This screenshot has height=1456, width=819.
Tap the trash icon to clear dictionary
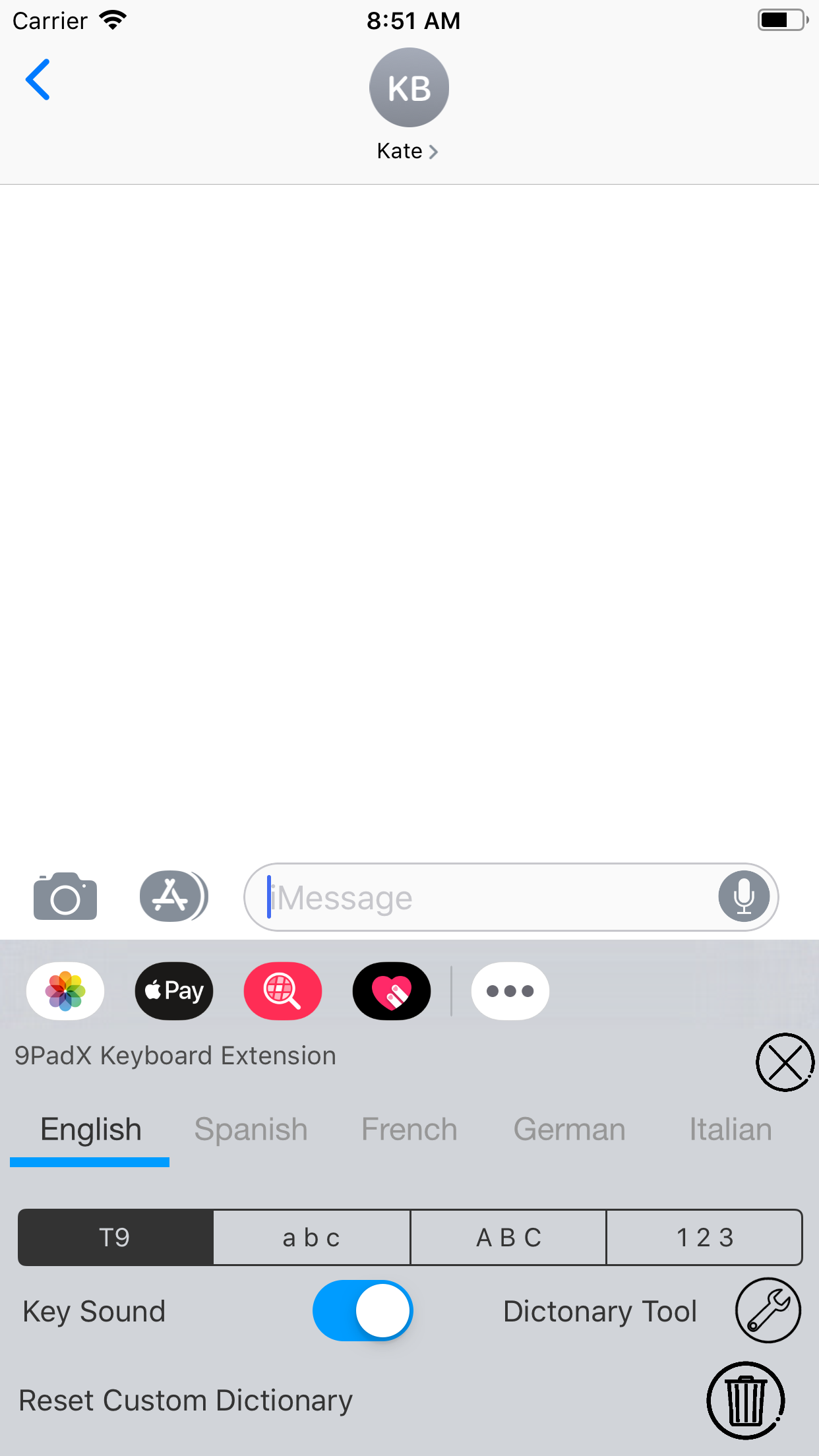coord(745,1400)
